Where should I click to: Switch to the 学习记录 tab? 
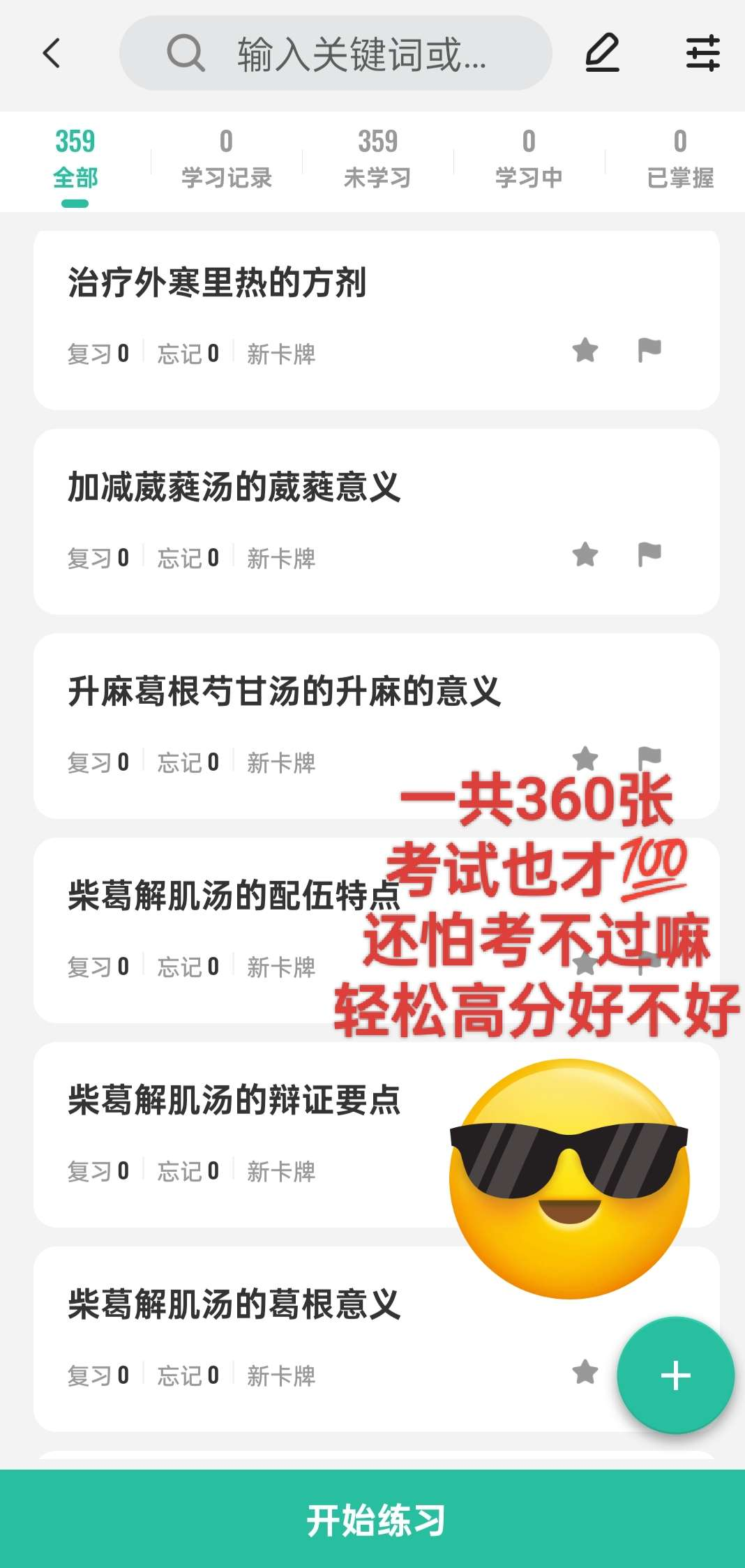click(227, 160)
